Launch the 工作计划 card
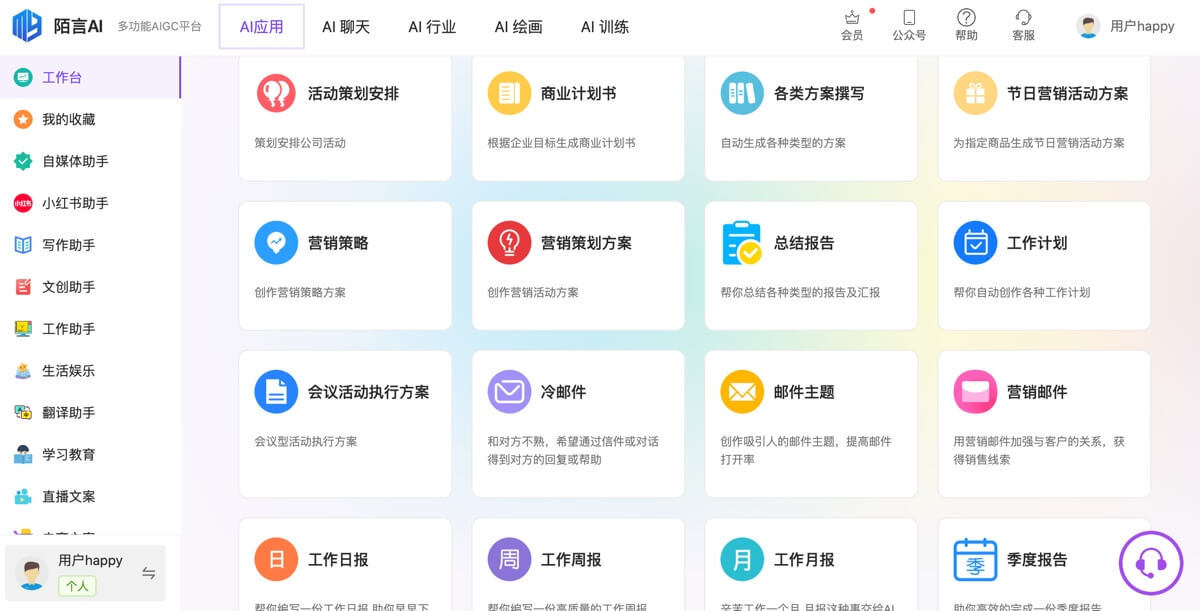This screenshot has height=611, width=1200. pos(1044,265)
